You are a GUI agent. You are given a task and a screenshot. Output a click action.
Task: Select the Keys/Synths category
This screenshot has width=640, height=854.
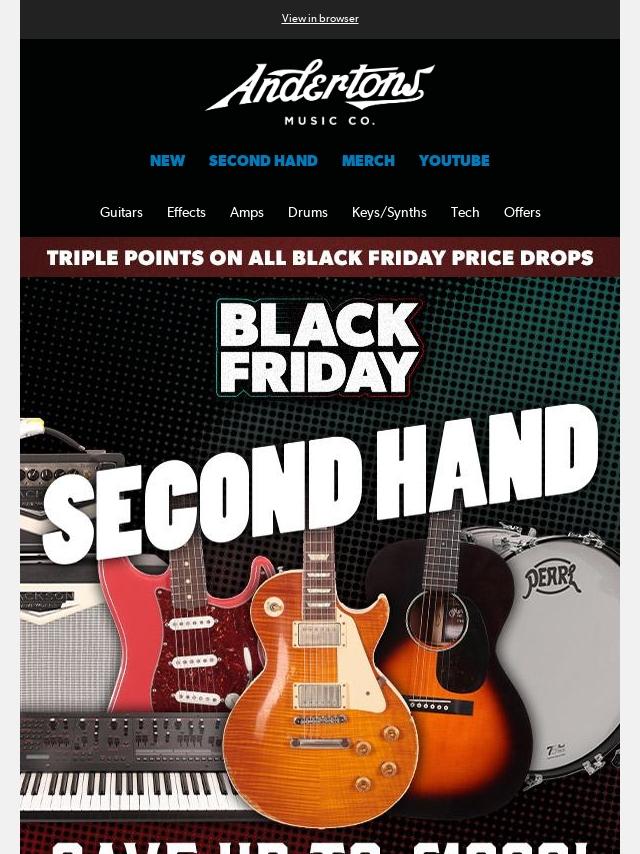tap(389, 212)
